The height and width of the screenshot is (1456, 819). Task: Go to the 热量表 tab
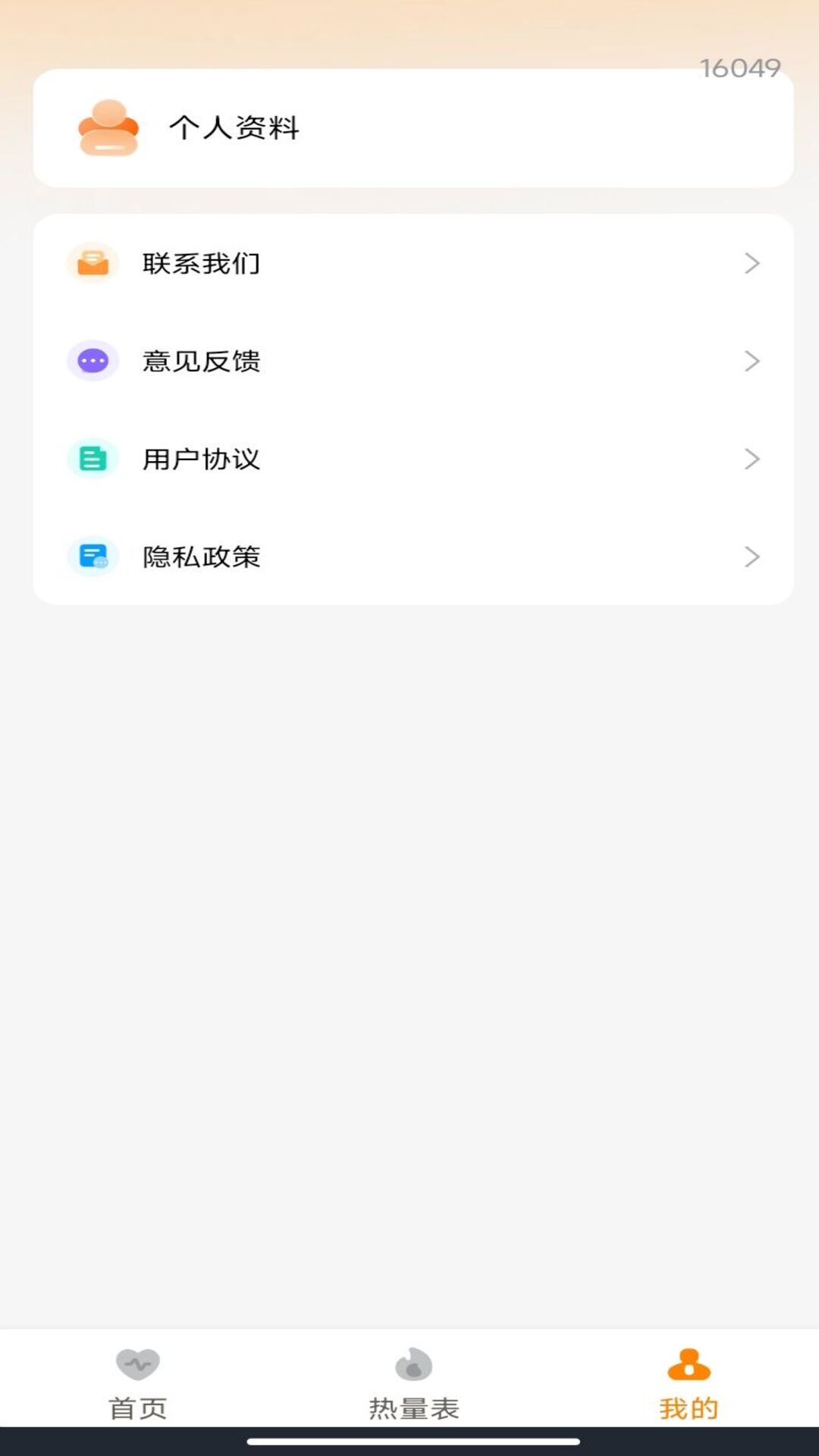pos(413,1383)
